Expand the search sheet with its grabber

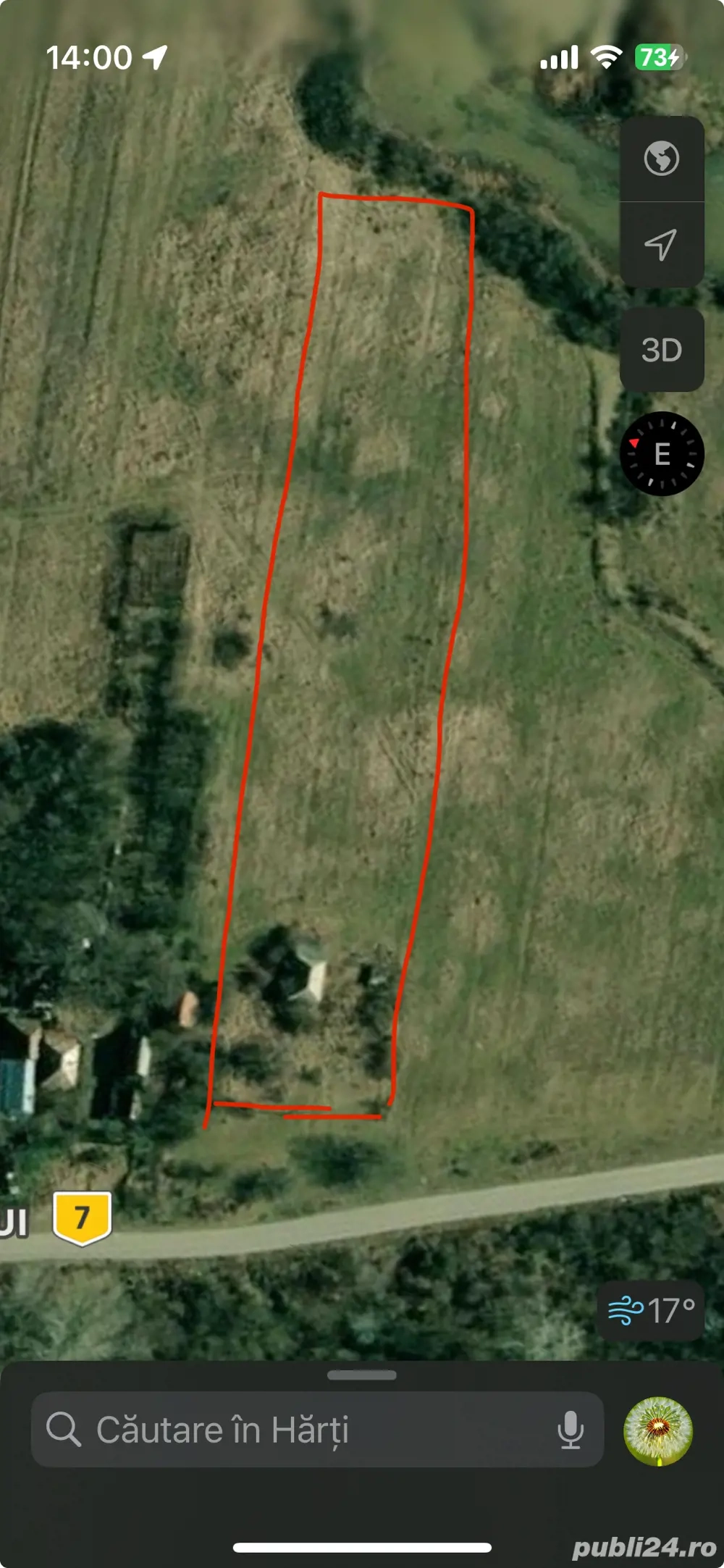point(361,1375)
